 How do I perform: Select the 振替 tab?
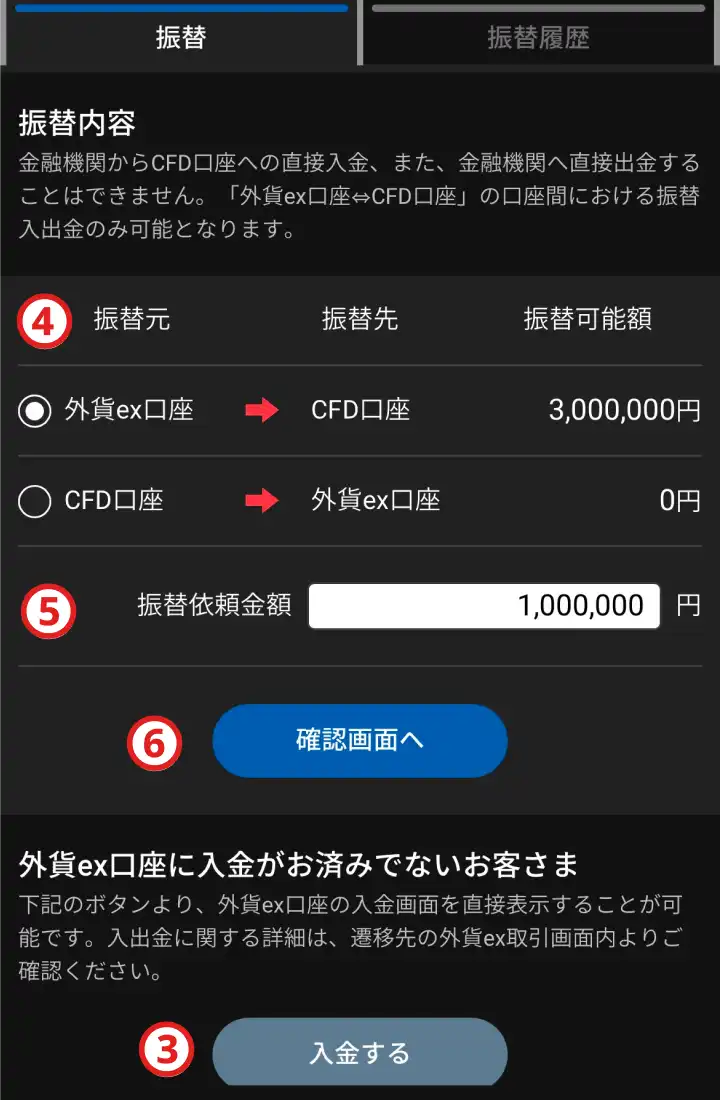tap(180, 37)
